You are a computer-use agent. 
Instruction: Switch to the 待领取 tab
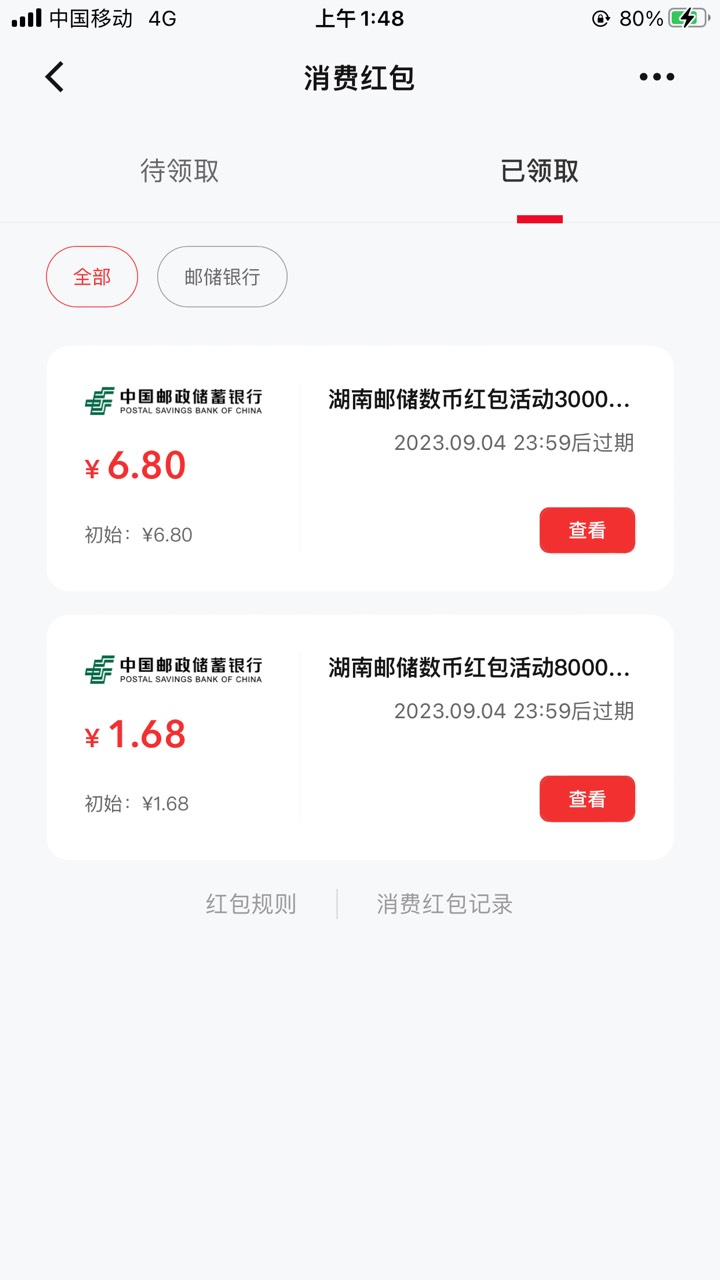[180, 171]
